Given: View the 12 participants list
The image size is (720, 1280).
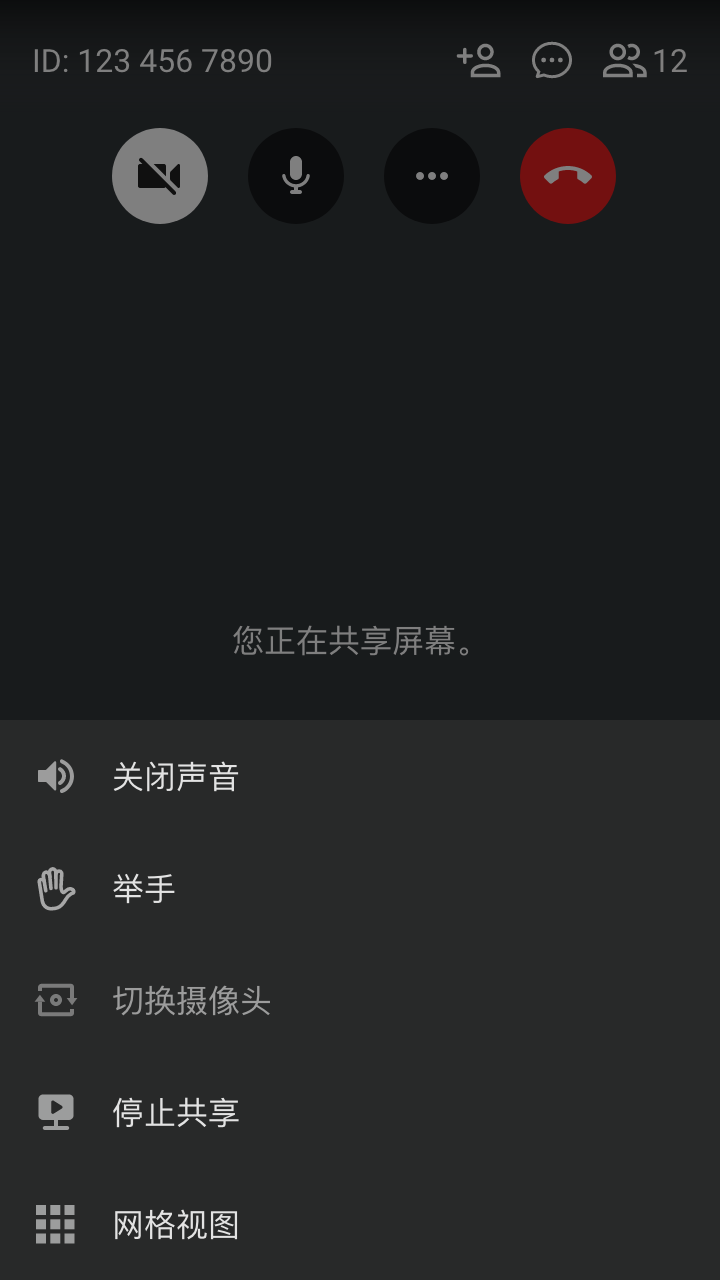Looking at the screenshot, I should click(x=645, y=61).
